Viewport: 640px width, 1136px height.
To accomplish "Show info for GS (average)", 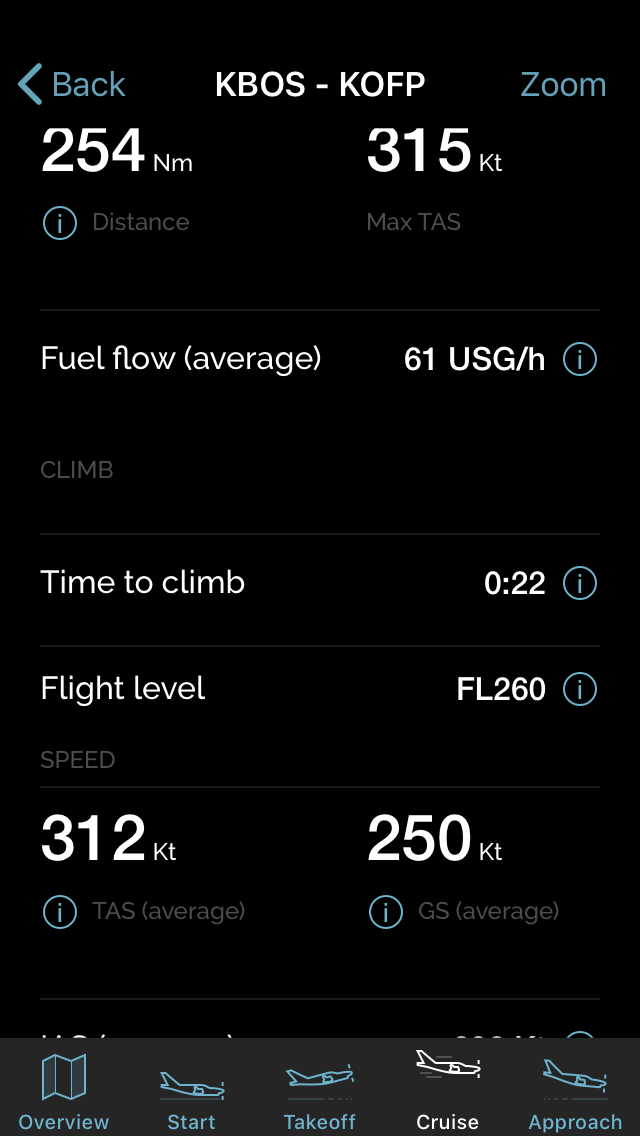I will point(386,911).
